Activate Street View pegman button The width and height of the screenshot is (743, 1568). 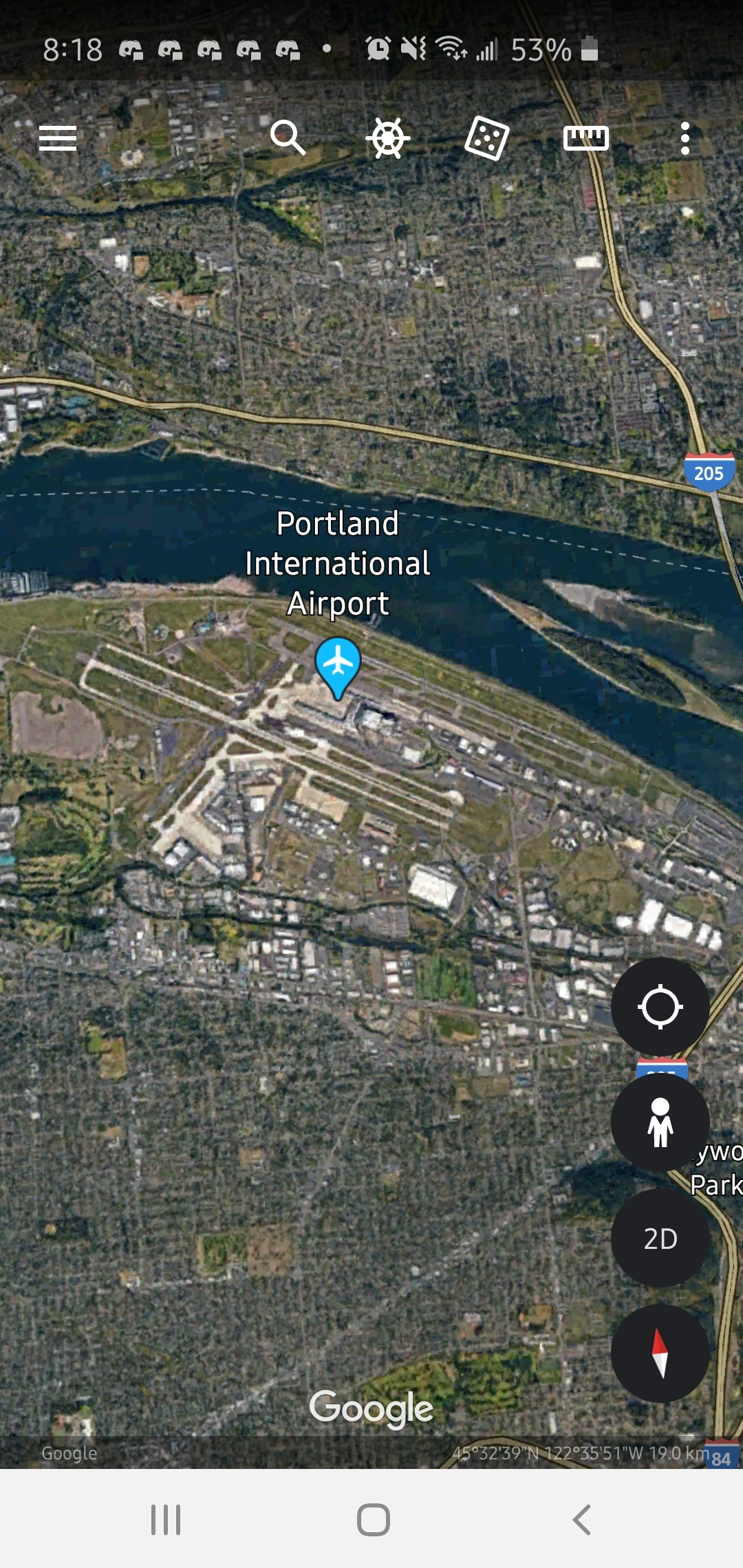[660, 1122]
